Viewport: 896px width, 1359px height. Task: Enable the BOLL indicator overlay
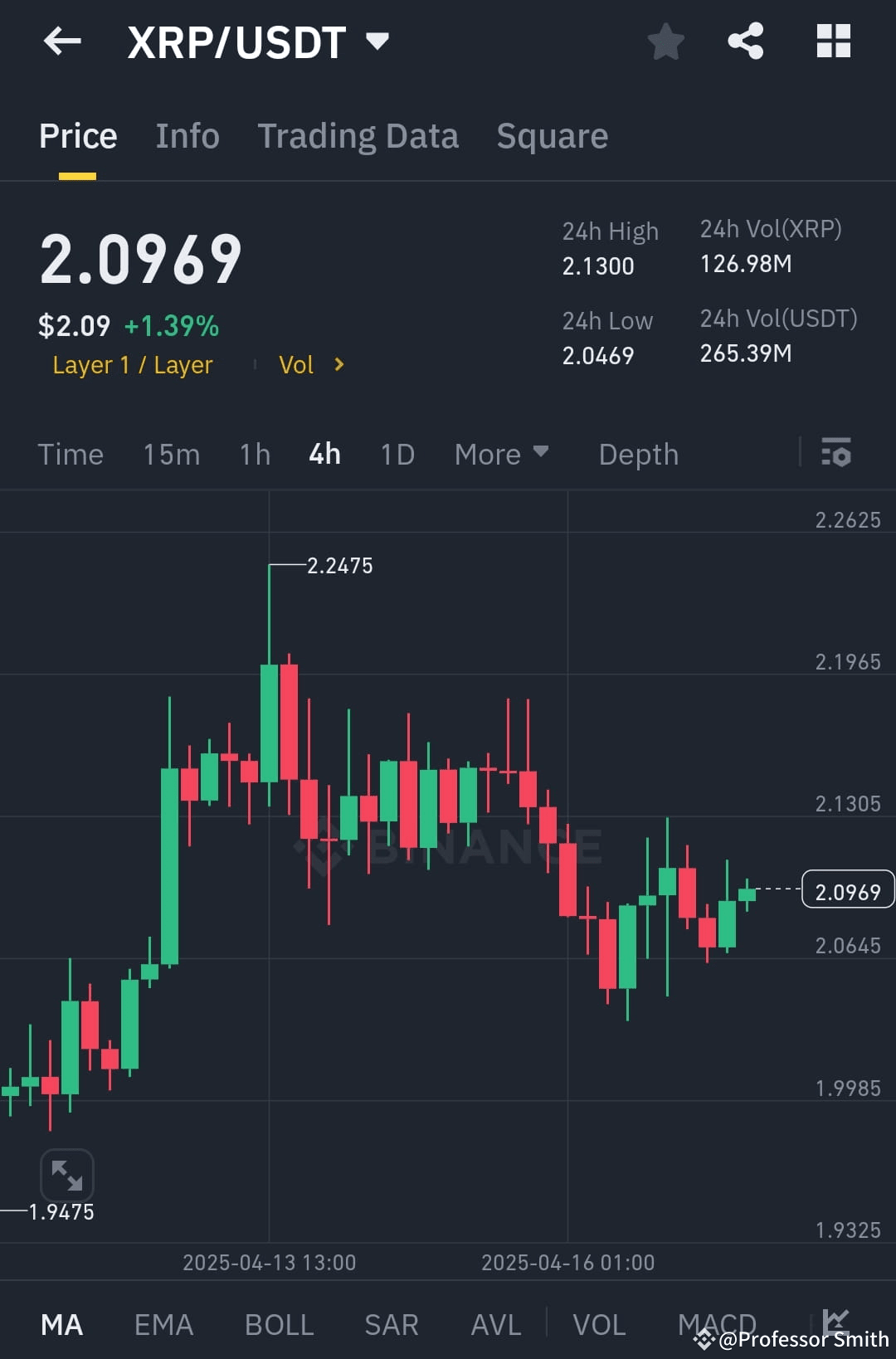pyautogui.click(x=279, y=1325)
